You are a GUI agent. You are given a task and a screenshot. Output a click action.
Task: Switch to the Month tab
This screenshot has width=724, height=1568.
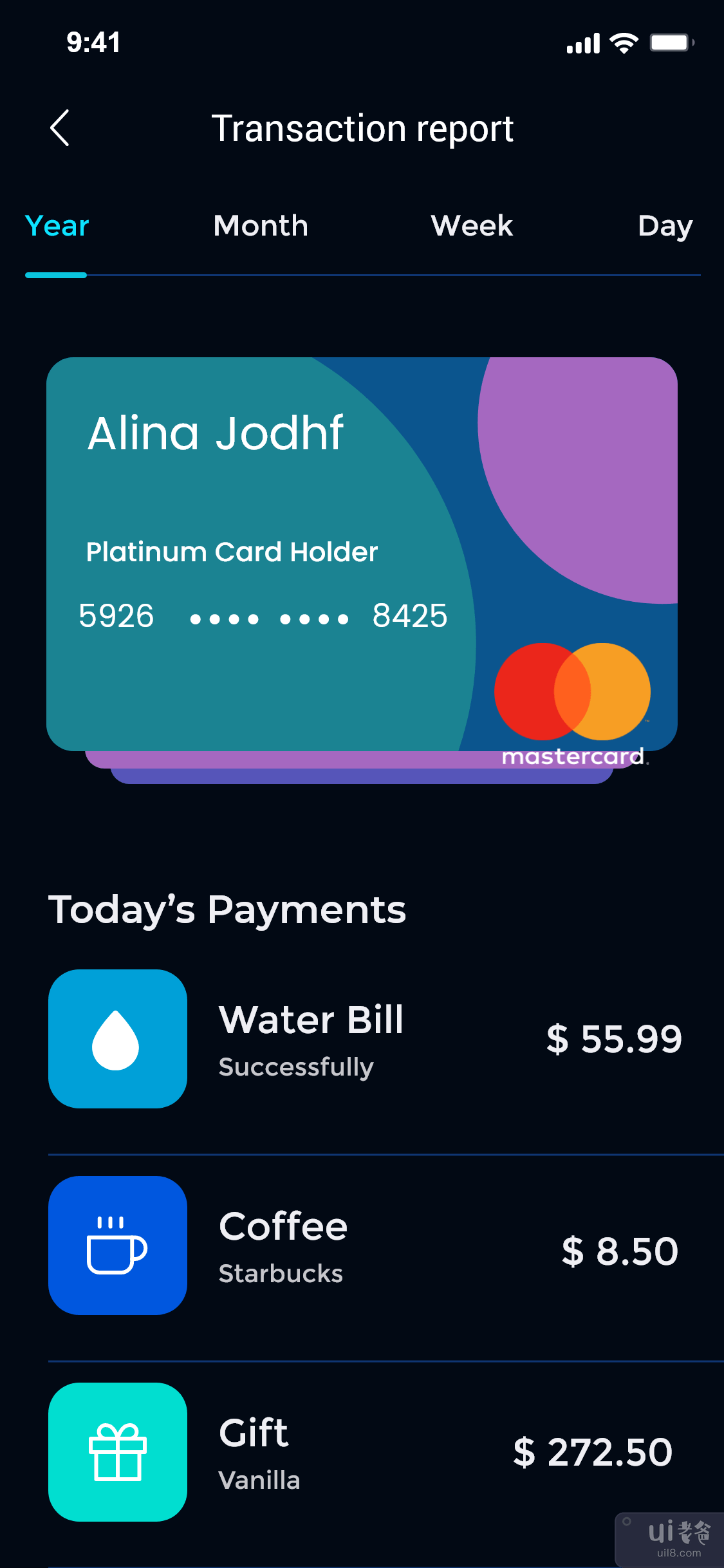point(261,227)
